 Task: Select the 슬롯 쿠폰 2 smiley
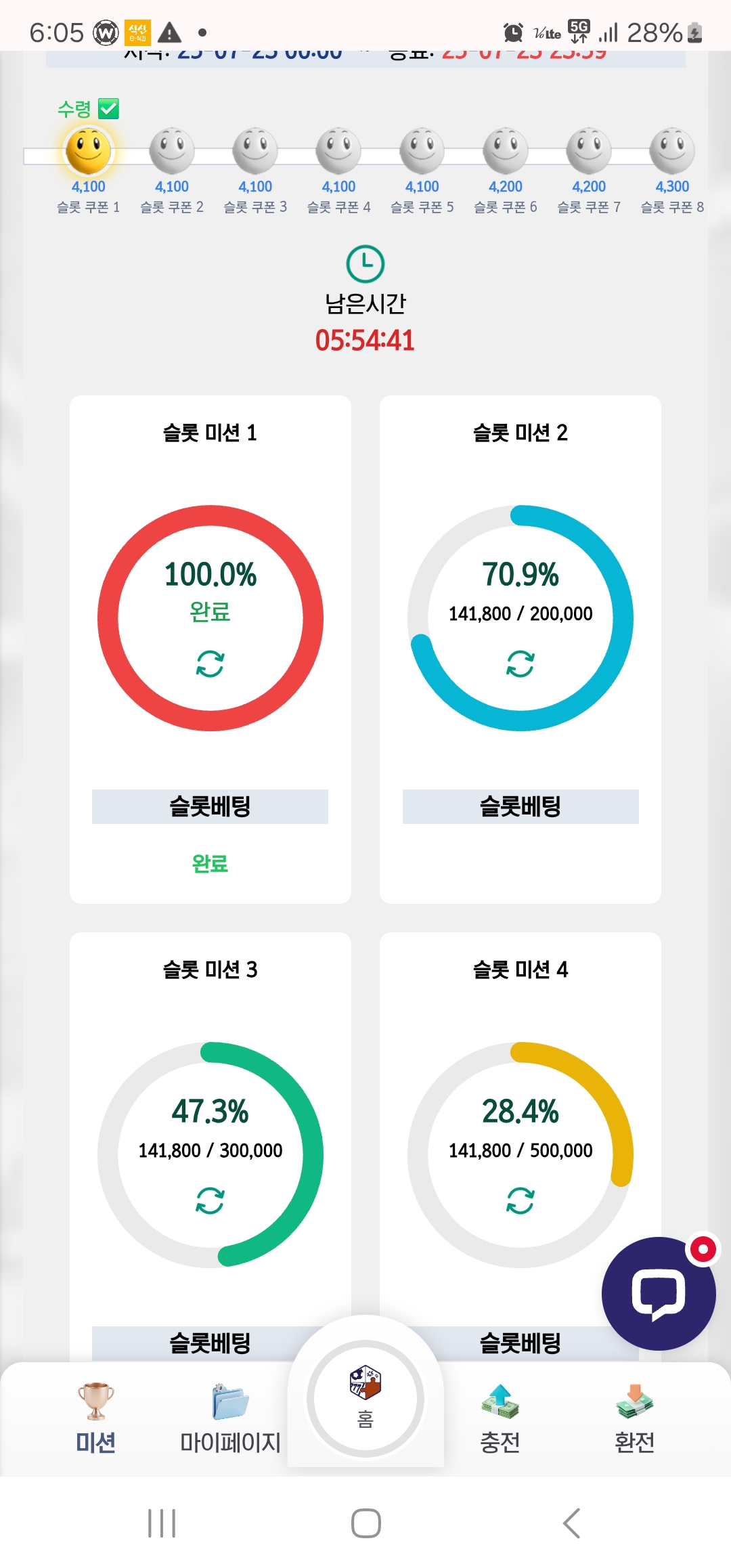(172, 150)
